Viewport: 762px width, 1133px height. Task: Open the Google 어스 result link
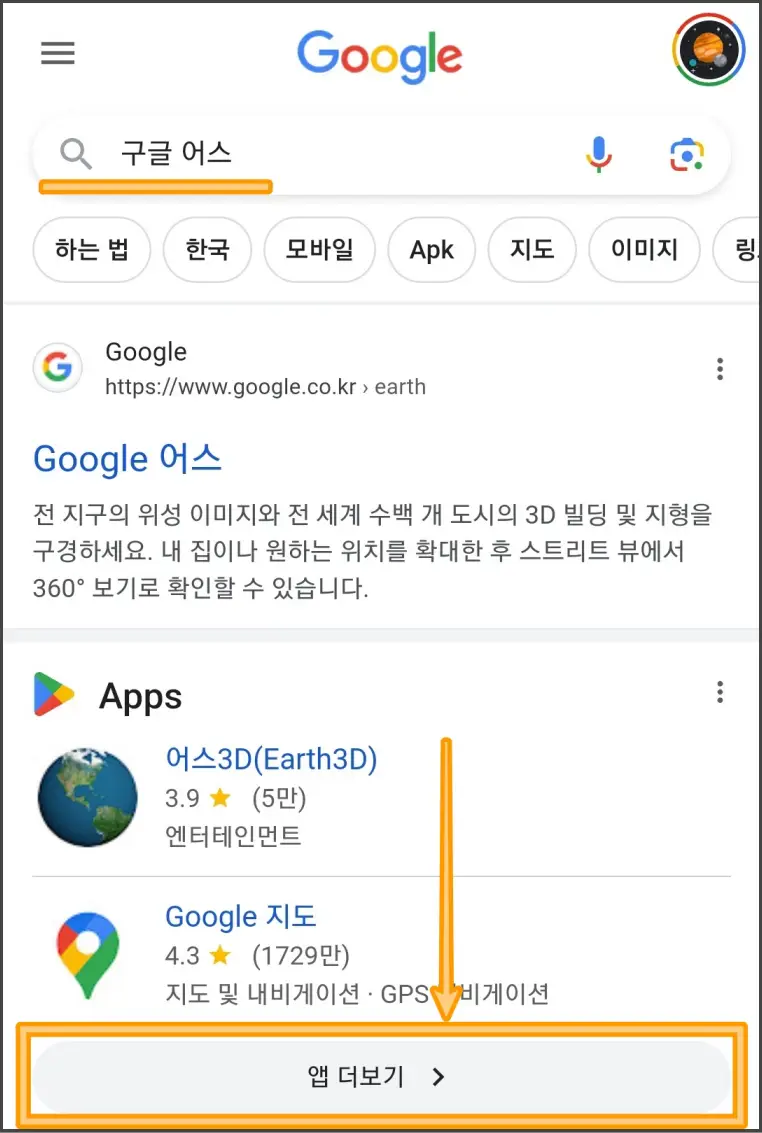coord(127,458)
